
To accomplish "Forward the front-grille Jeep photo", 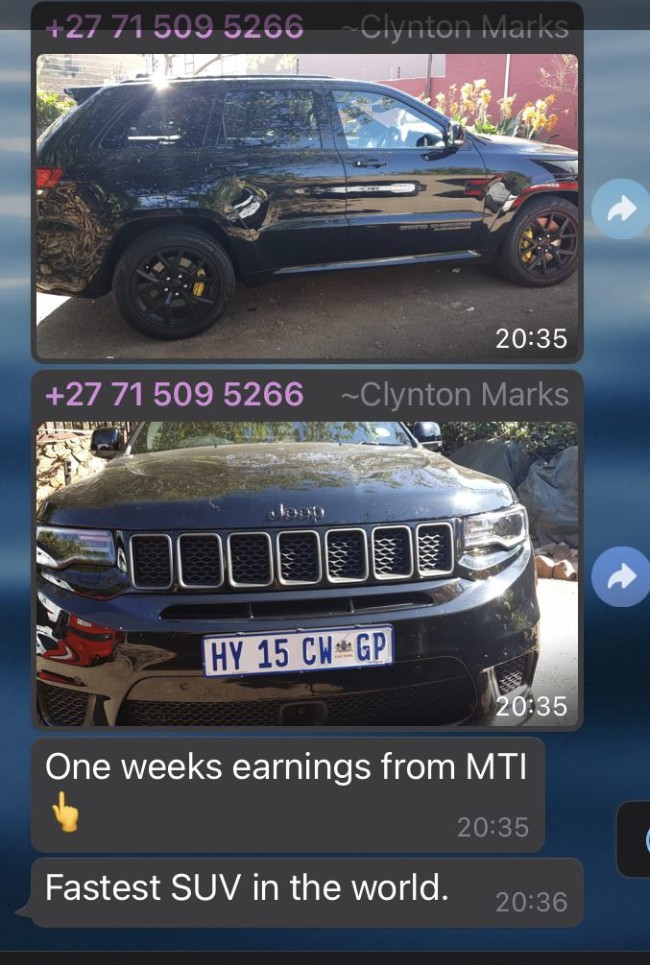I will click(620, 576).
